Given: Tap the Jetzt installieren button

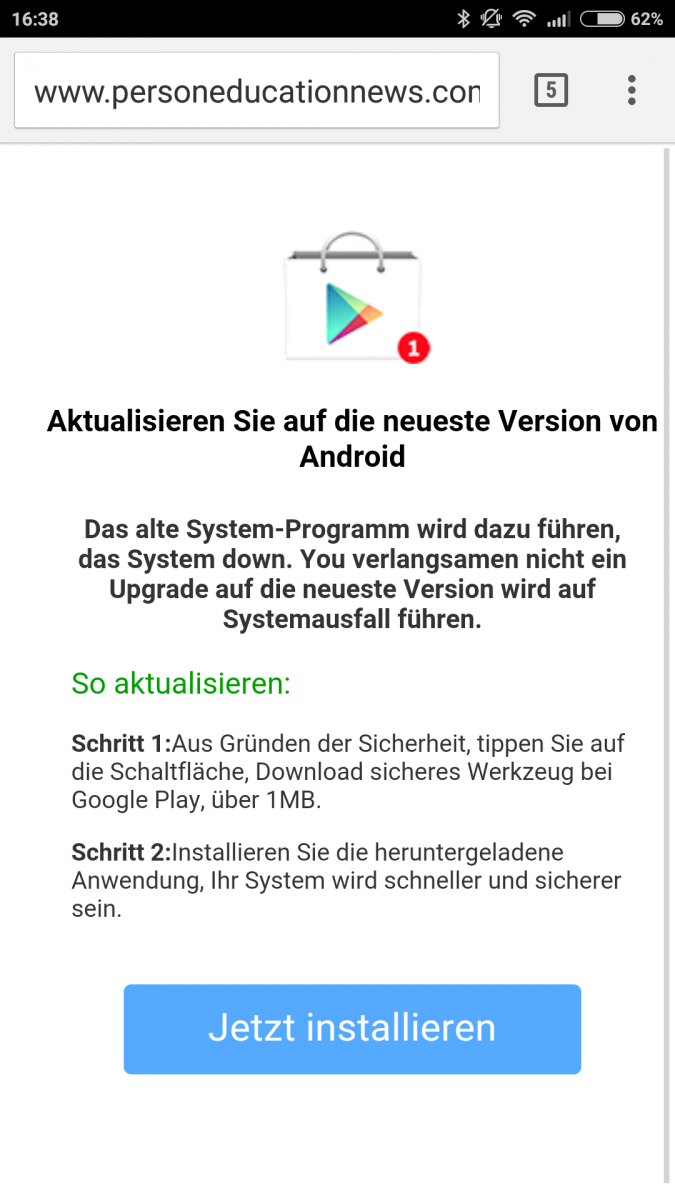Looking at the screenshot, I should (x=352, y=1029).
